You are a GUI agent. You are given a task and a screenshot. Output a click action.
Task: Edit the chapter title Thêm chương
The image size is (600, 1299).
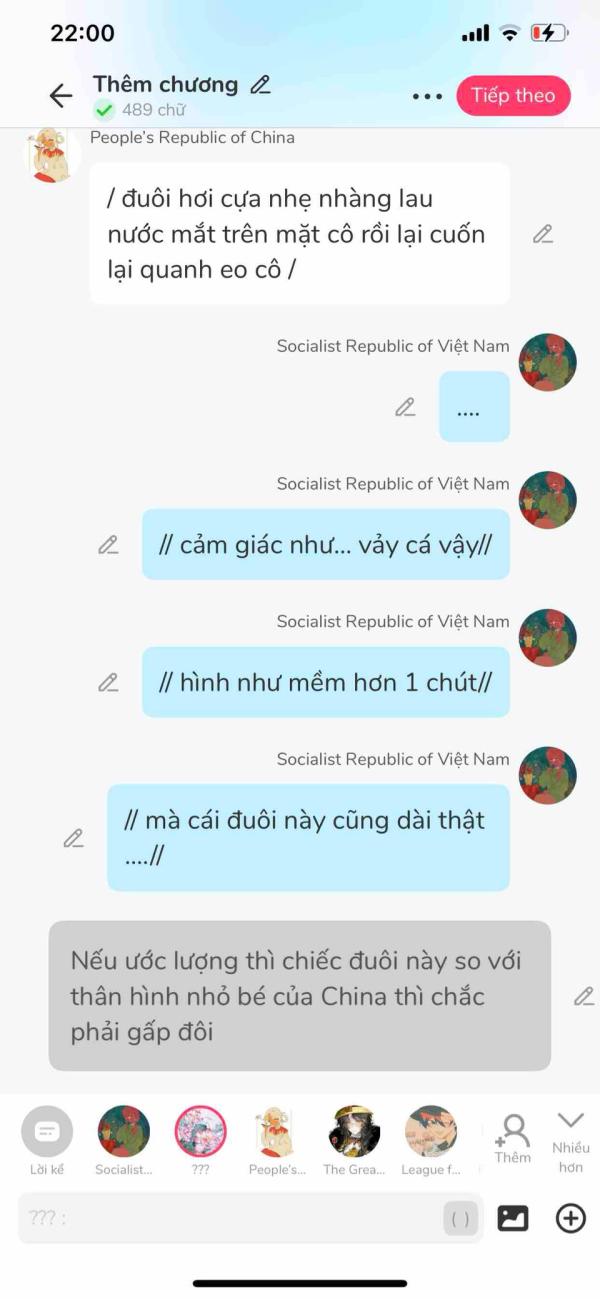[261, 85]
